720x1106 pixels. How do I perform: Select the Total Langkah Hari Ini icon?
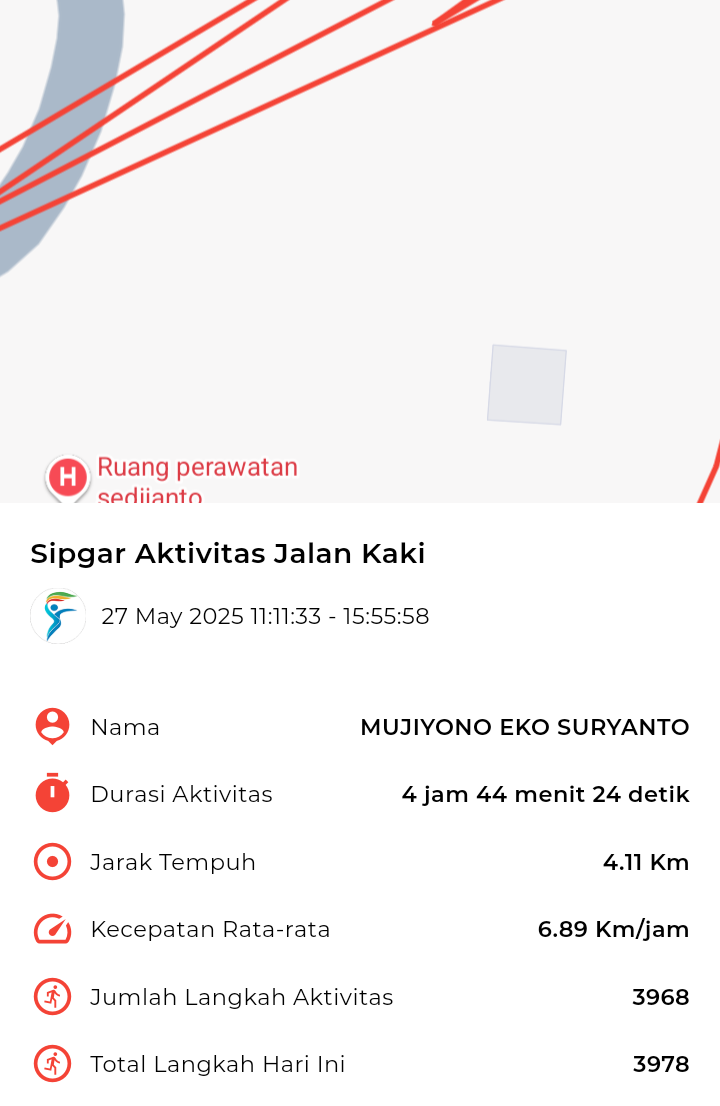(52, 1064)
